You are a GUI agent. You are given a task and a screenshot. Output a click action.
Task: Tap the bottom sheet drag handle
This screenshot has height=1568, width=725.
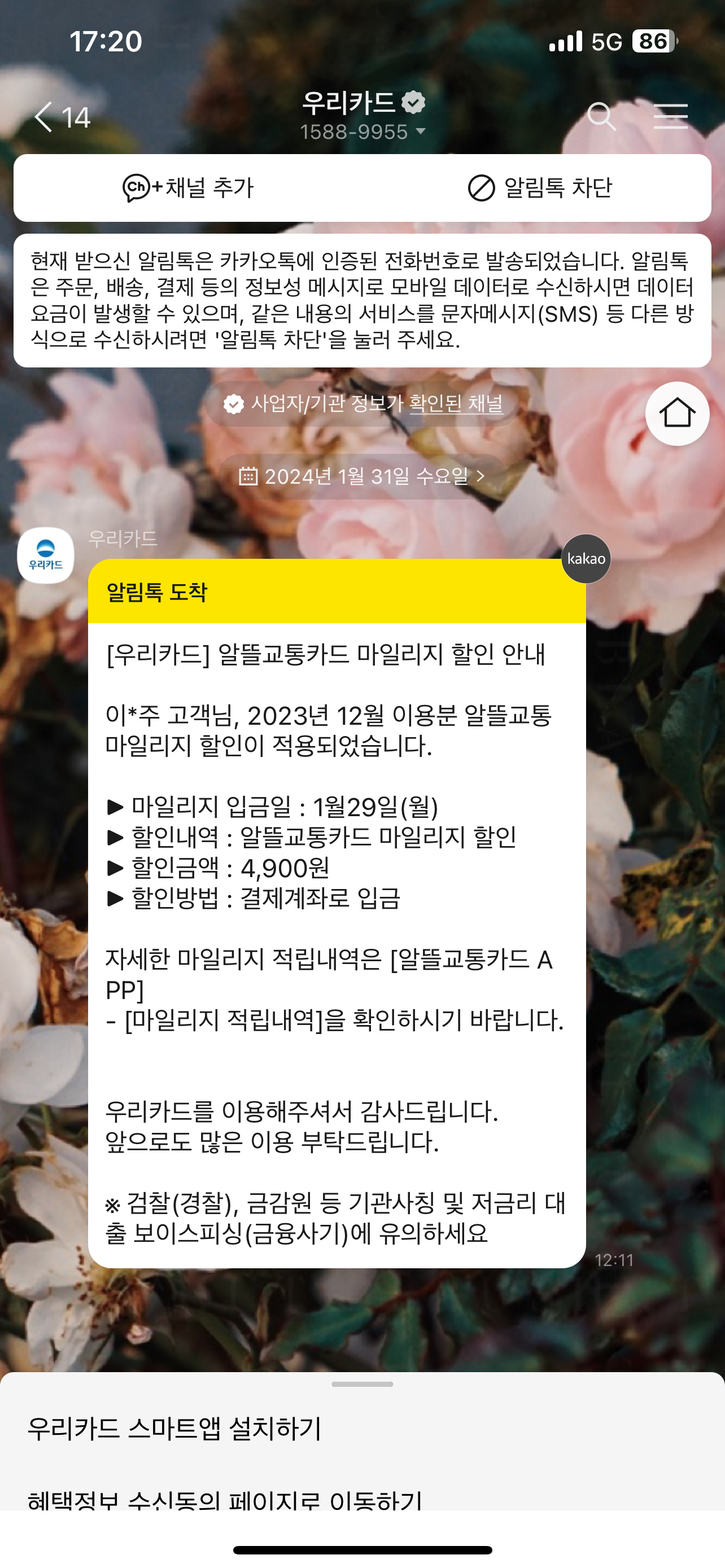tap(362, 1384)
